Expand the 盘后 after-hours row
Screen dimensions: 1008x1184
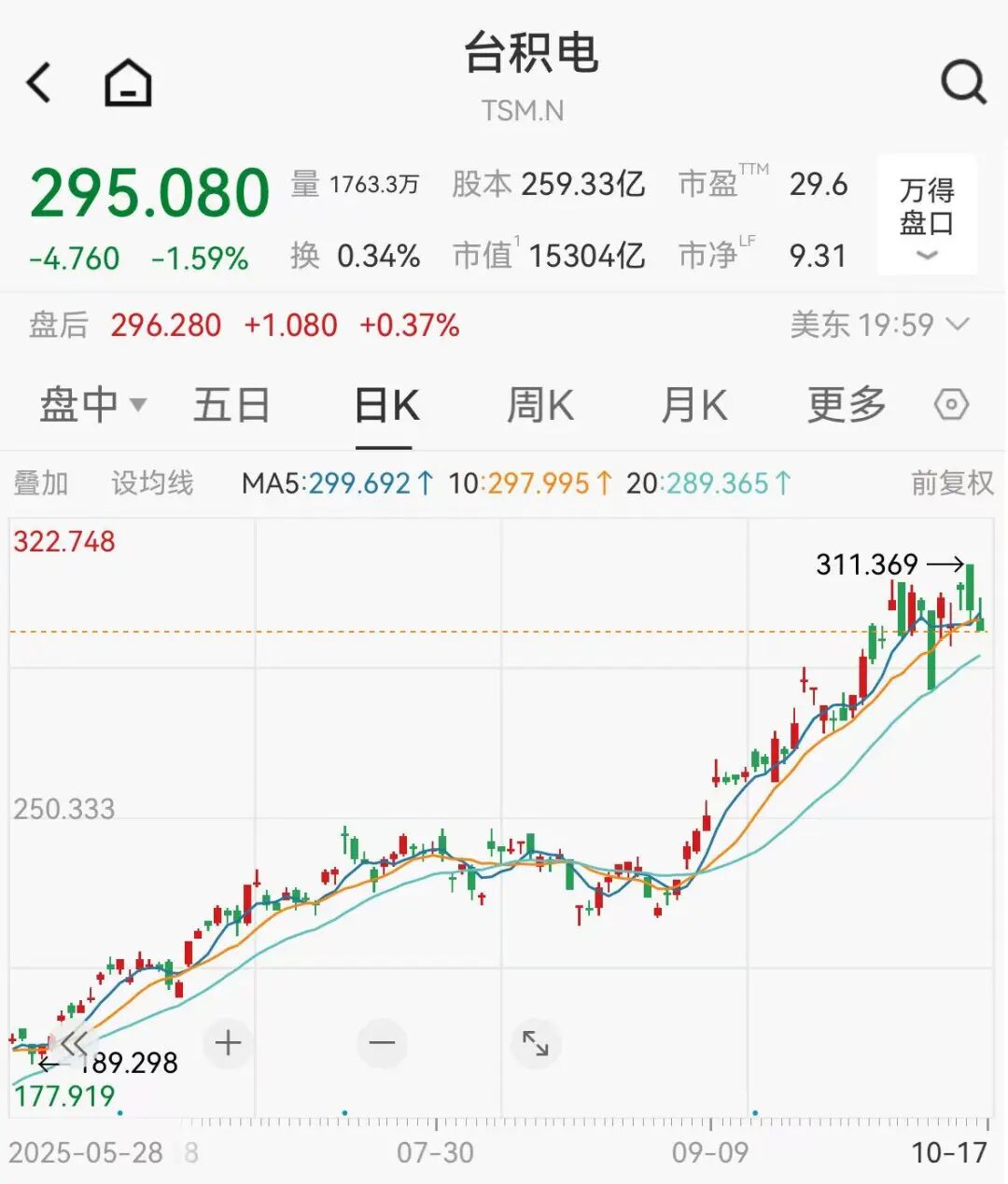(x=959, y=325)
